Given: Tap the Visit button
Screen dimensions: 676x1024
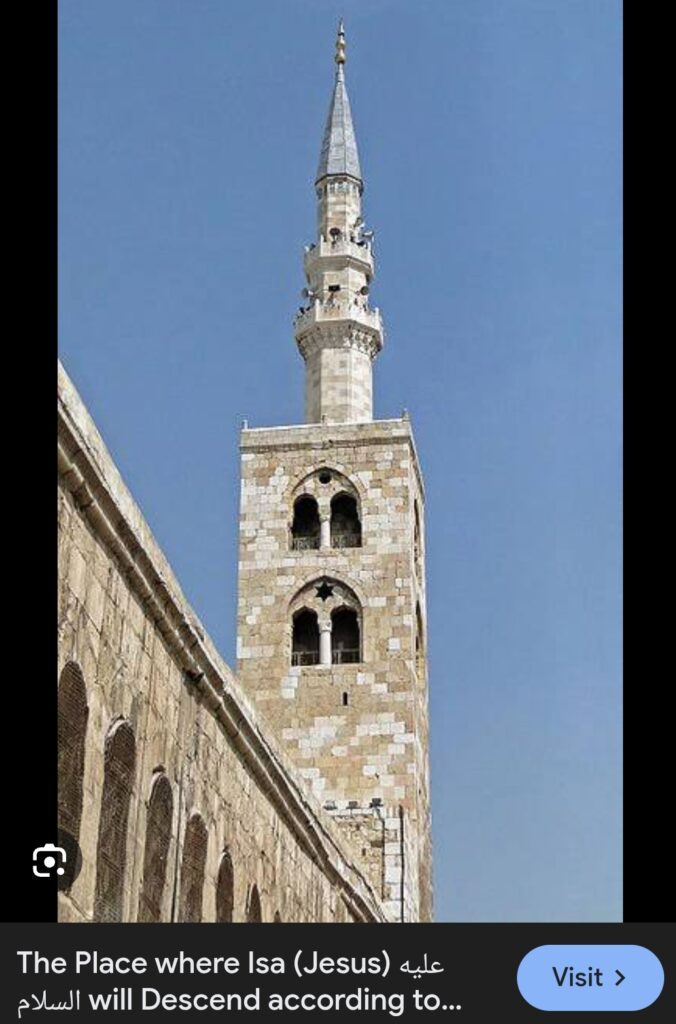Looking at the screenshot, I should pyautogui.click(x=590, y=977).
